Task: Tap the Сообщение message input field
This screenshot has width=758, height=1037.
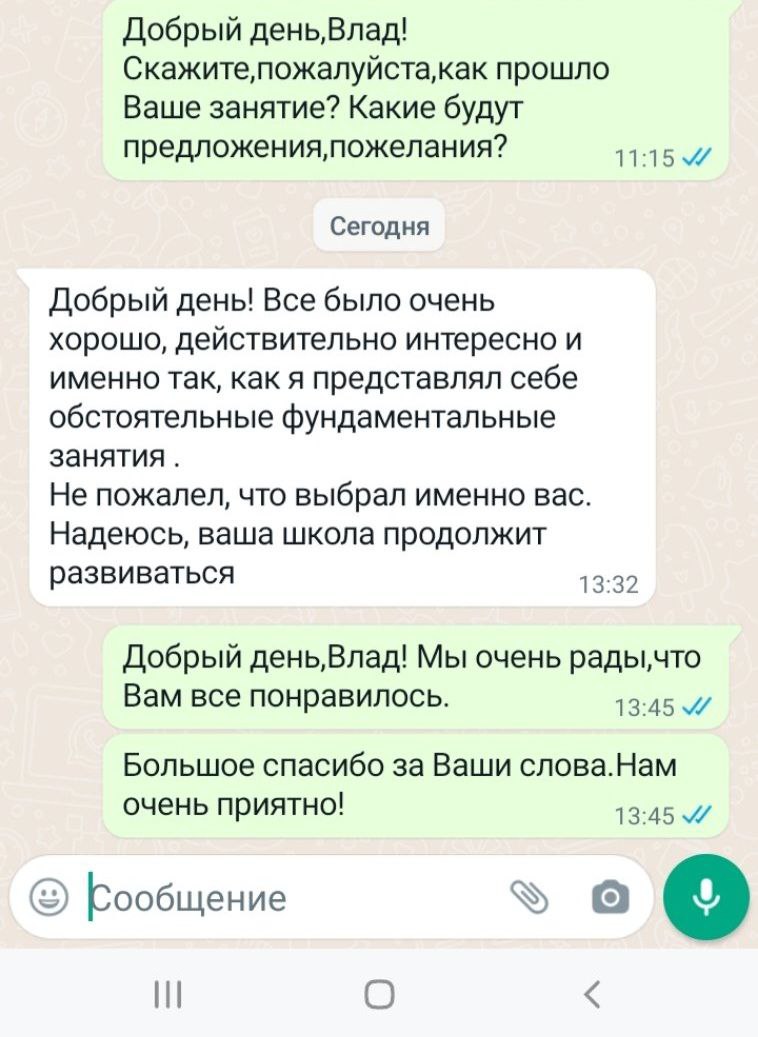Action: (290, 897)
